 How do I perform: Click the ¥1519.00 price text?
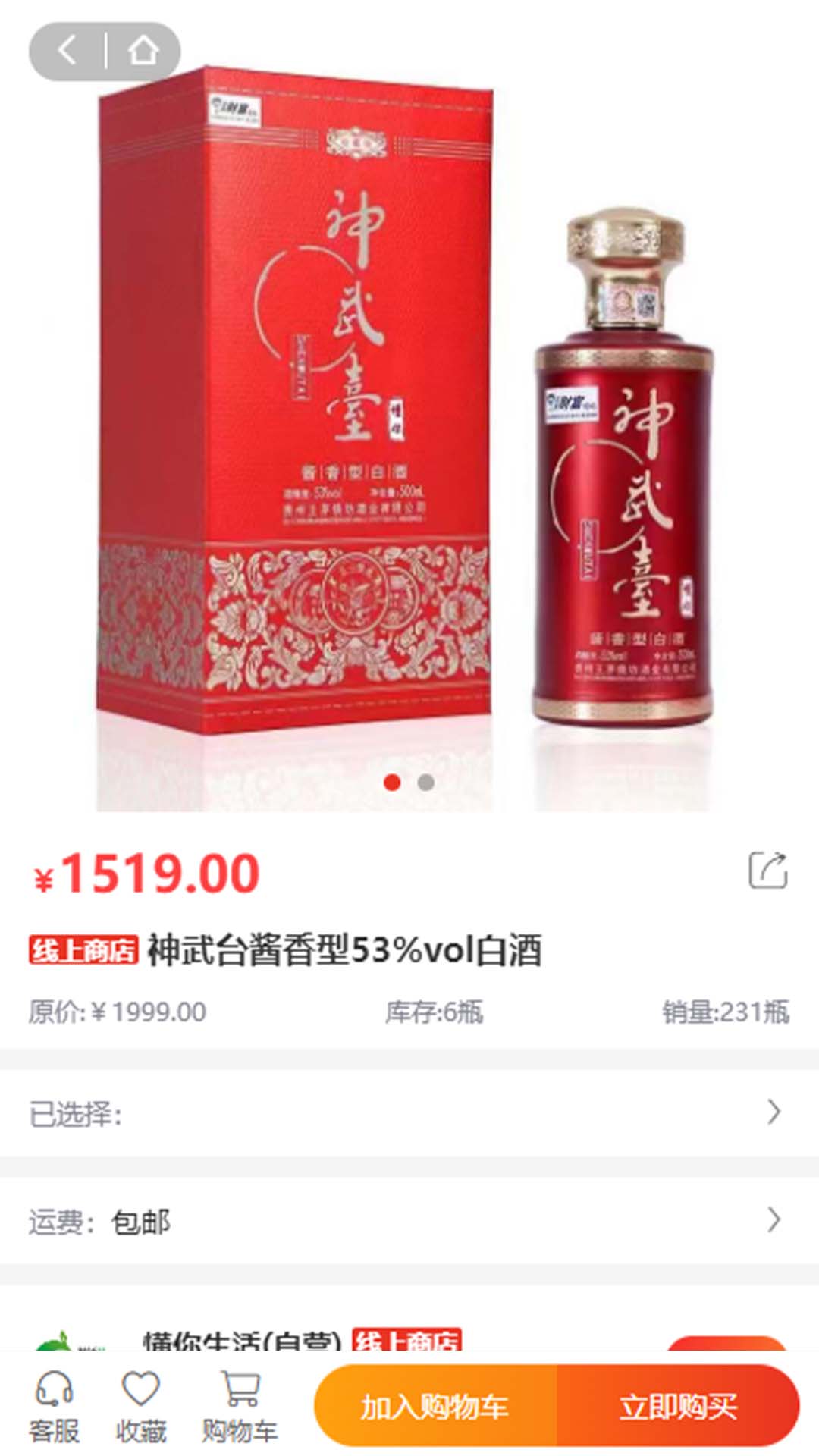144,874
